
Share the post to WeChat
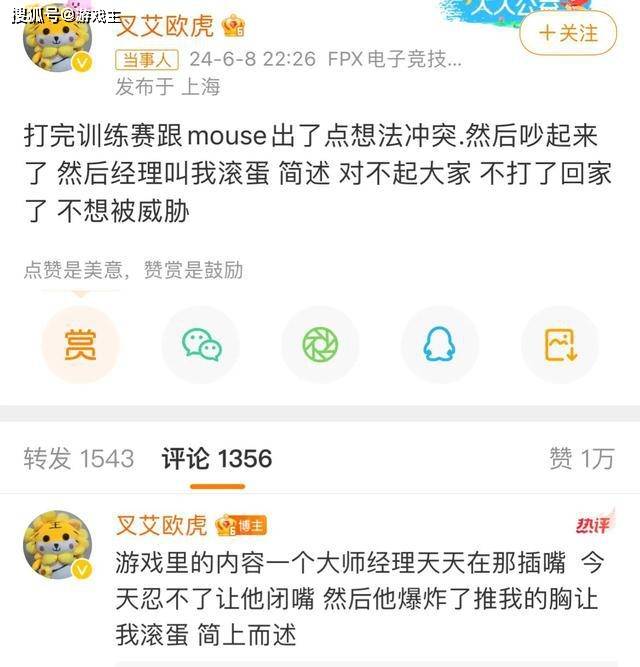201,345
